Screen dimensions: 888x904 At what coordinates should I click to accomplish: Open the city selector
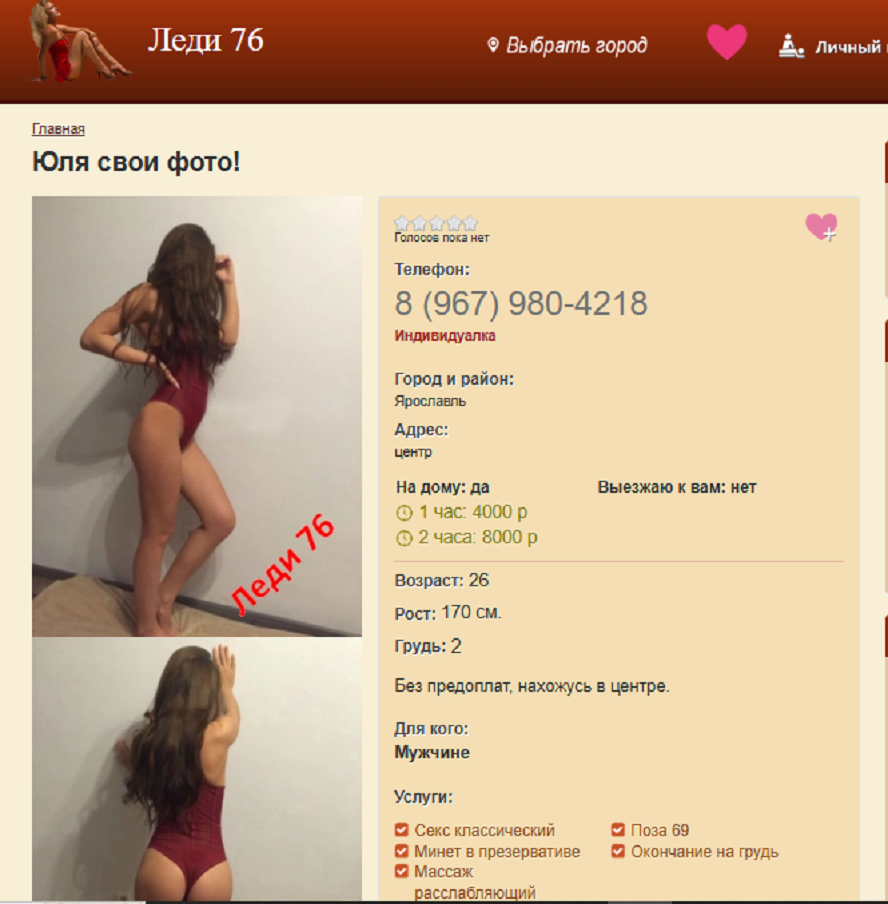tap(567, 46)
